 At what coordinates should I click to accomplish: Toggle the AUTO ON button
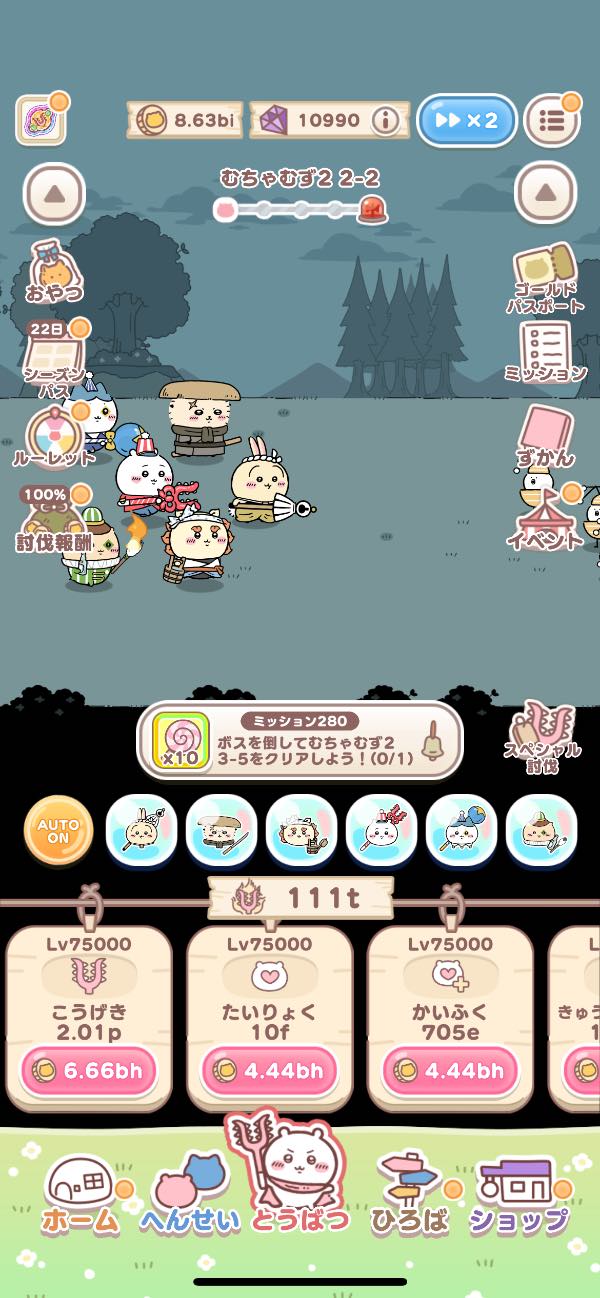[58, 830]
